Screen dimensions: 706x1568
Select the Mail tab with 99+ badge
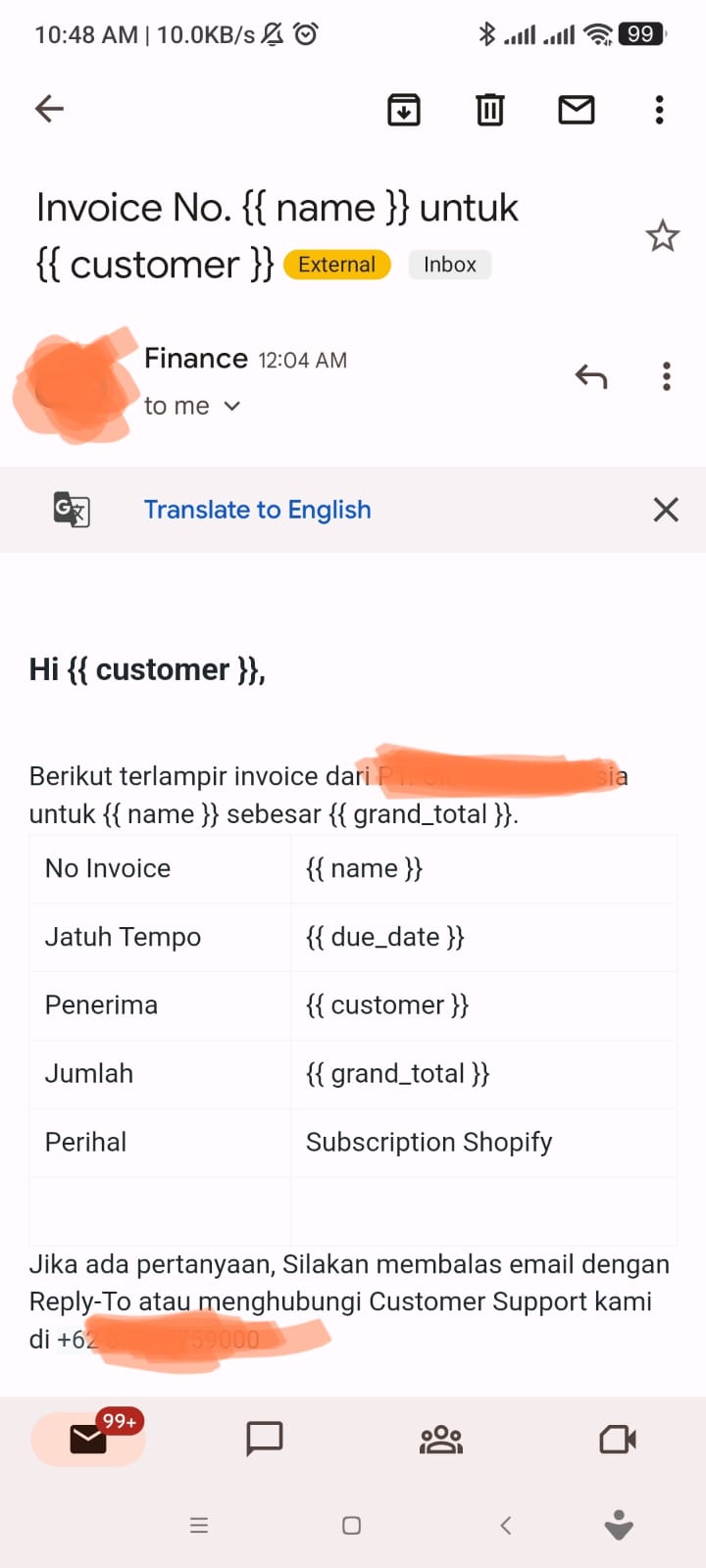click(88, 1439)
